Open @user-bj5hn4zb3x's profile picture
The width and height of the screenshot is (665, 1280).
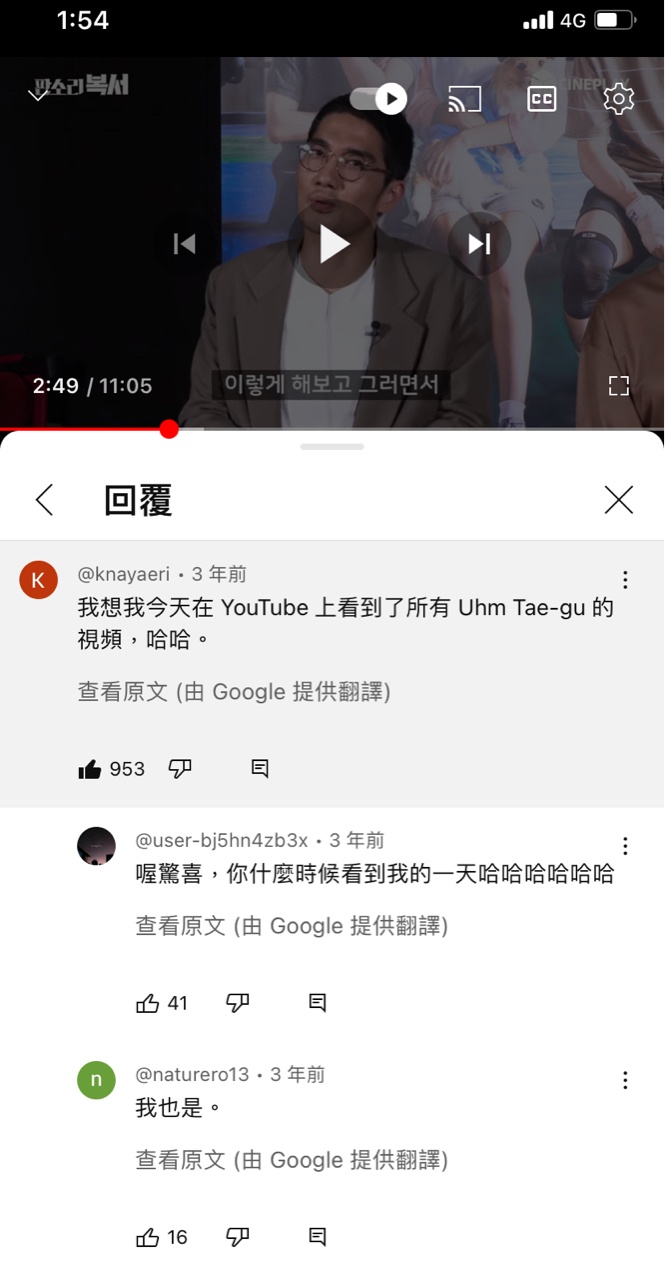(96, 846)
